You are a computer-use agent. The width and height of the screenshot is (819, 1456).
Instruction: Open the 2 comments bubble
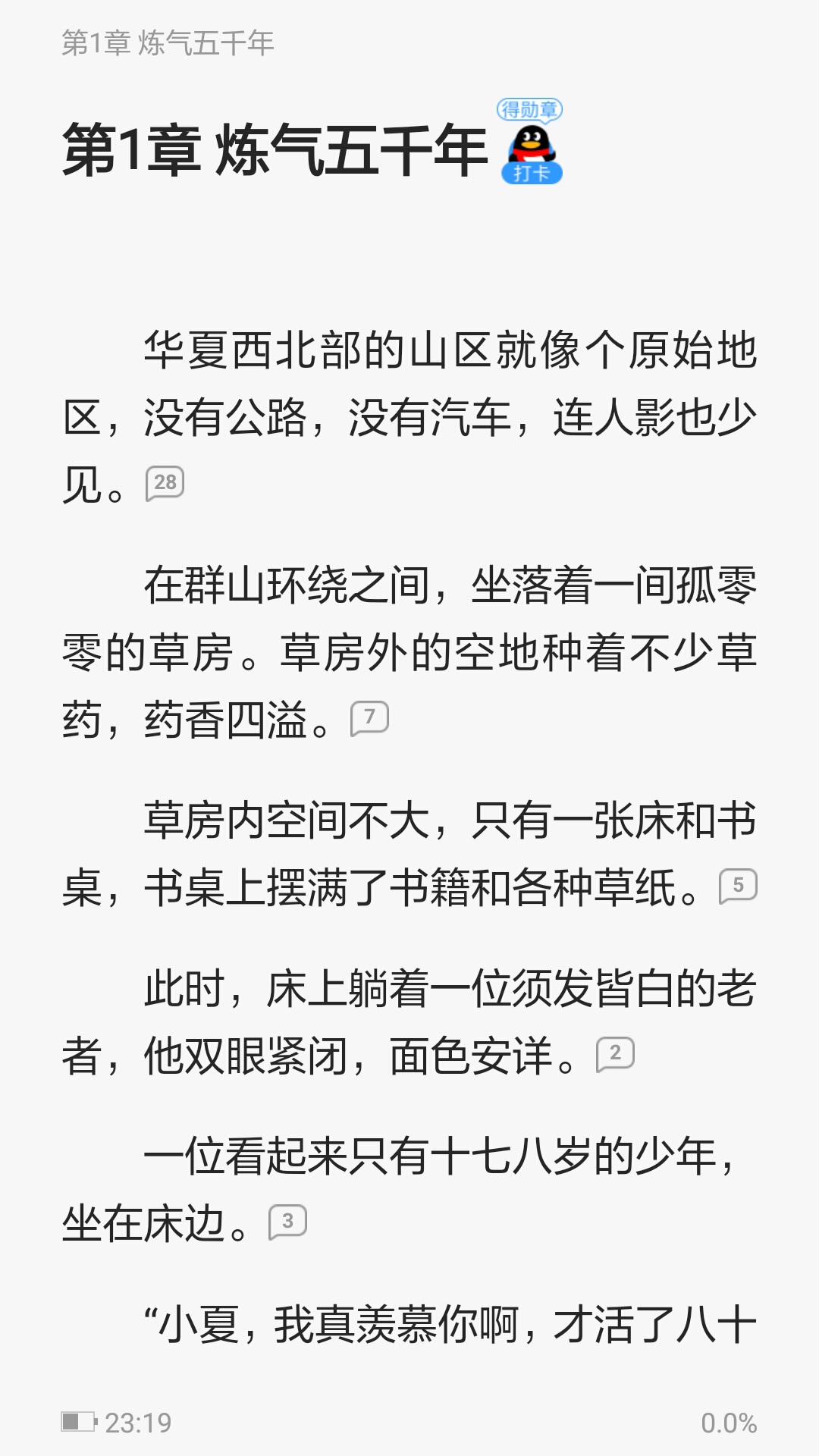coord(615,1053)
